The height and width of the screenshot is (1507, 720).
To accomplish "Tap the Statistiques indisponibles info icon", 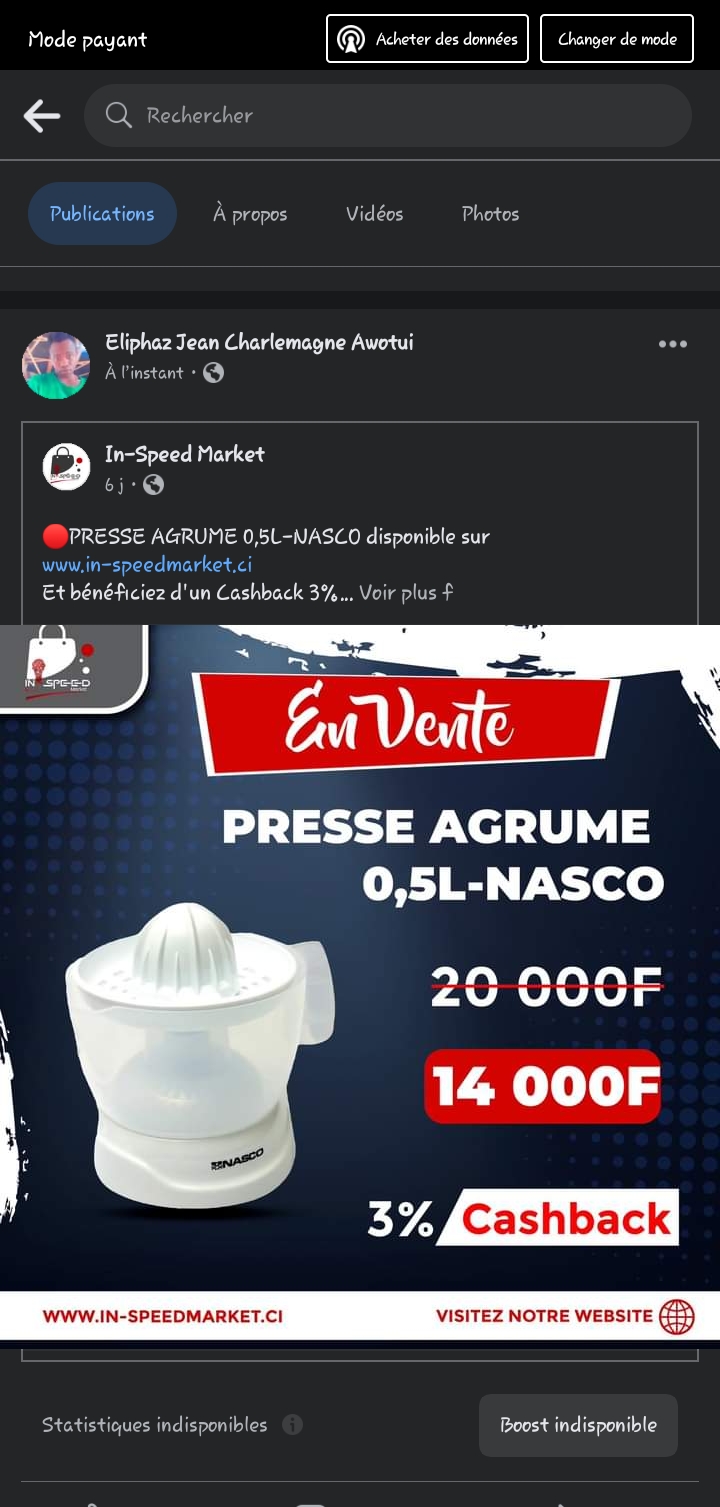I will (292, 1425).
